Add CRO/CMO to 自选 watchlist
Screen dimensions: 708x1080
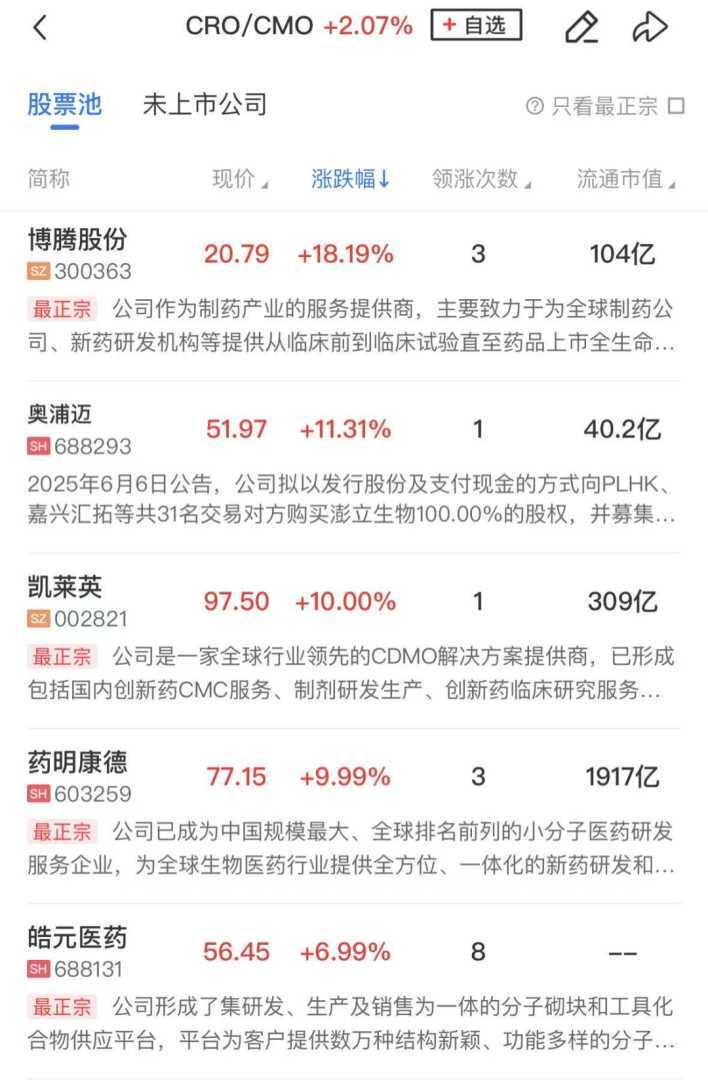(x=476, y=26)
